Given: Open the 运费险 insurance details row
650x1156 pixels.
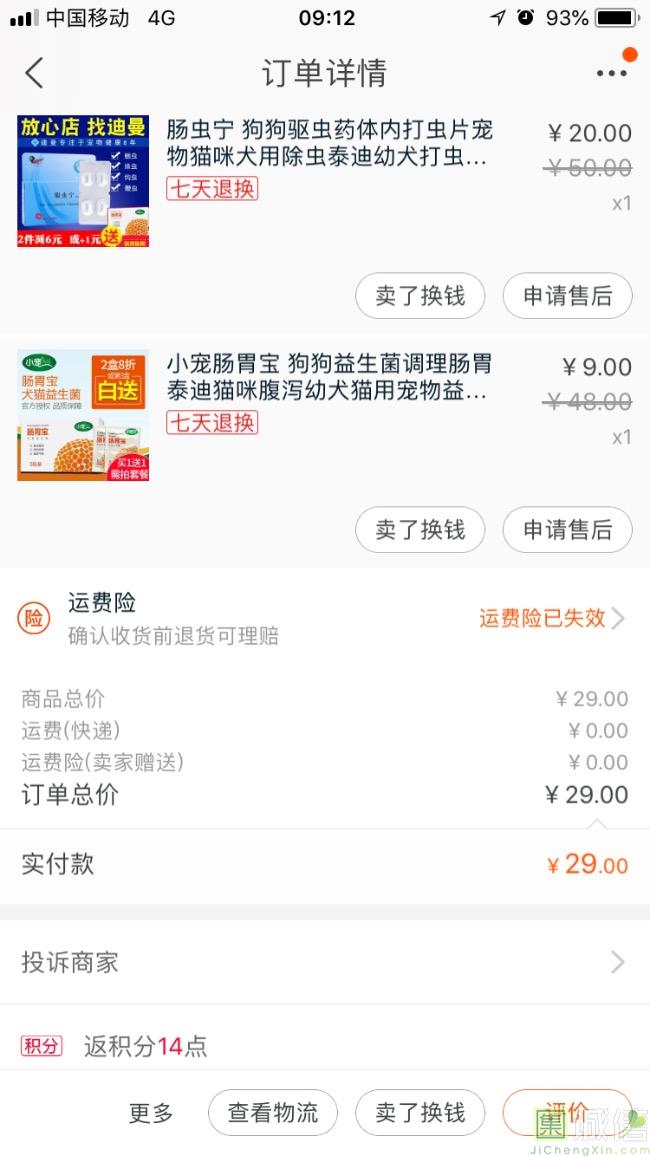Looking at the screenshot, I should pos(325,618).
